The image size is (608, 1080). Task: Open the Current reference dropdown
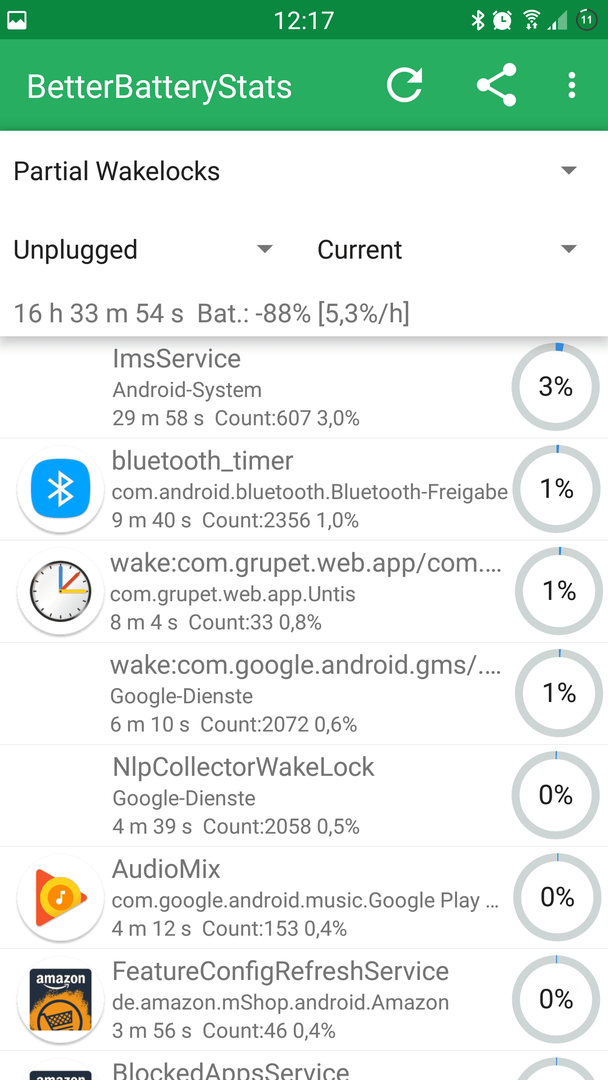[x=446, y=249]
